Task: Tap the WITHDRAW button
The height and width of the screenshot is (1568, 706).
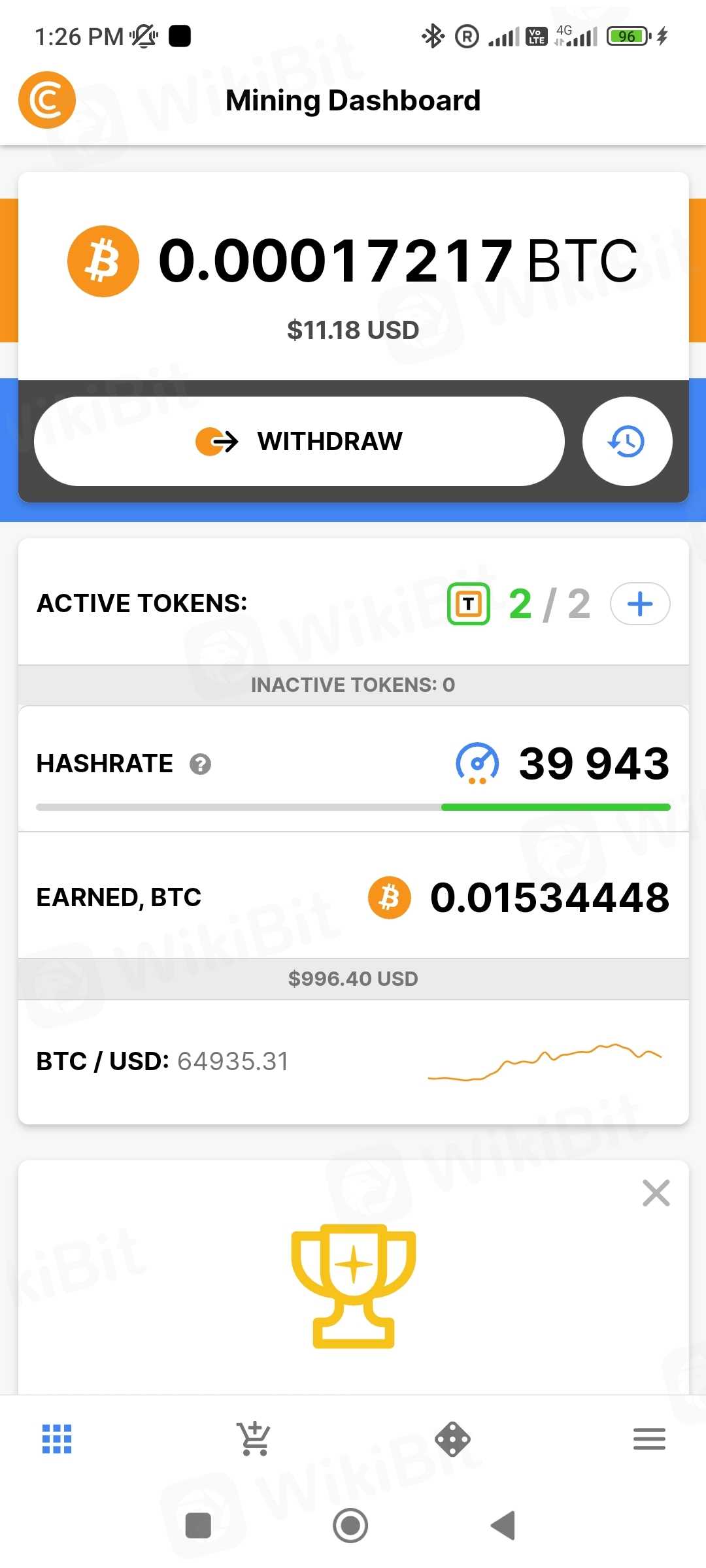Action: click(x=299, y=441)
